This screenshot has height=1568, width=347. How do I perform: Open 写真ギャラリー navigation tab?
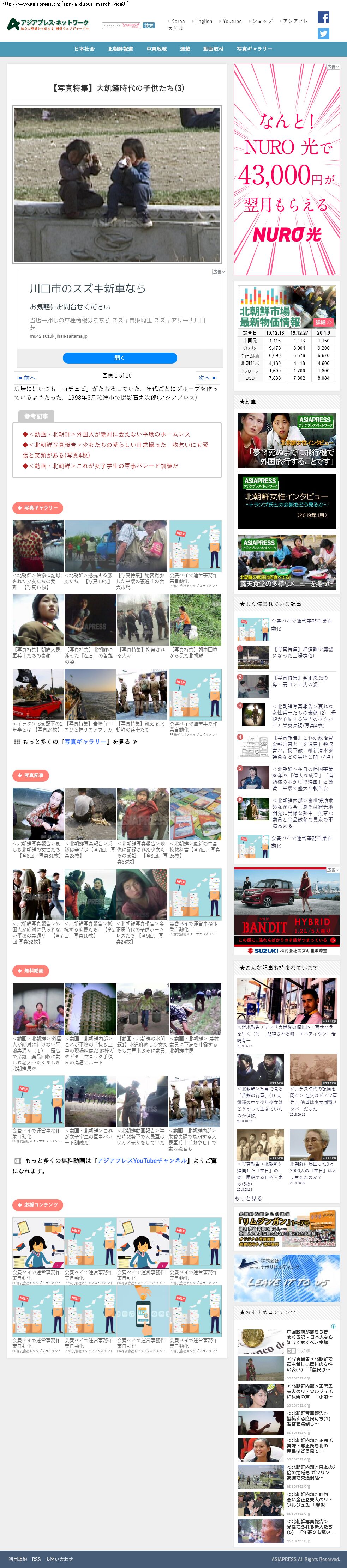click(x=254, y=49)
